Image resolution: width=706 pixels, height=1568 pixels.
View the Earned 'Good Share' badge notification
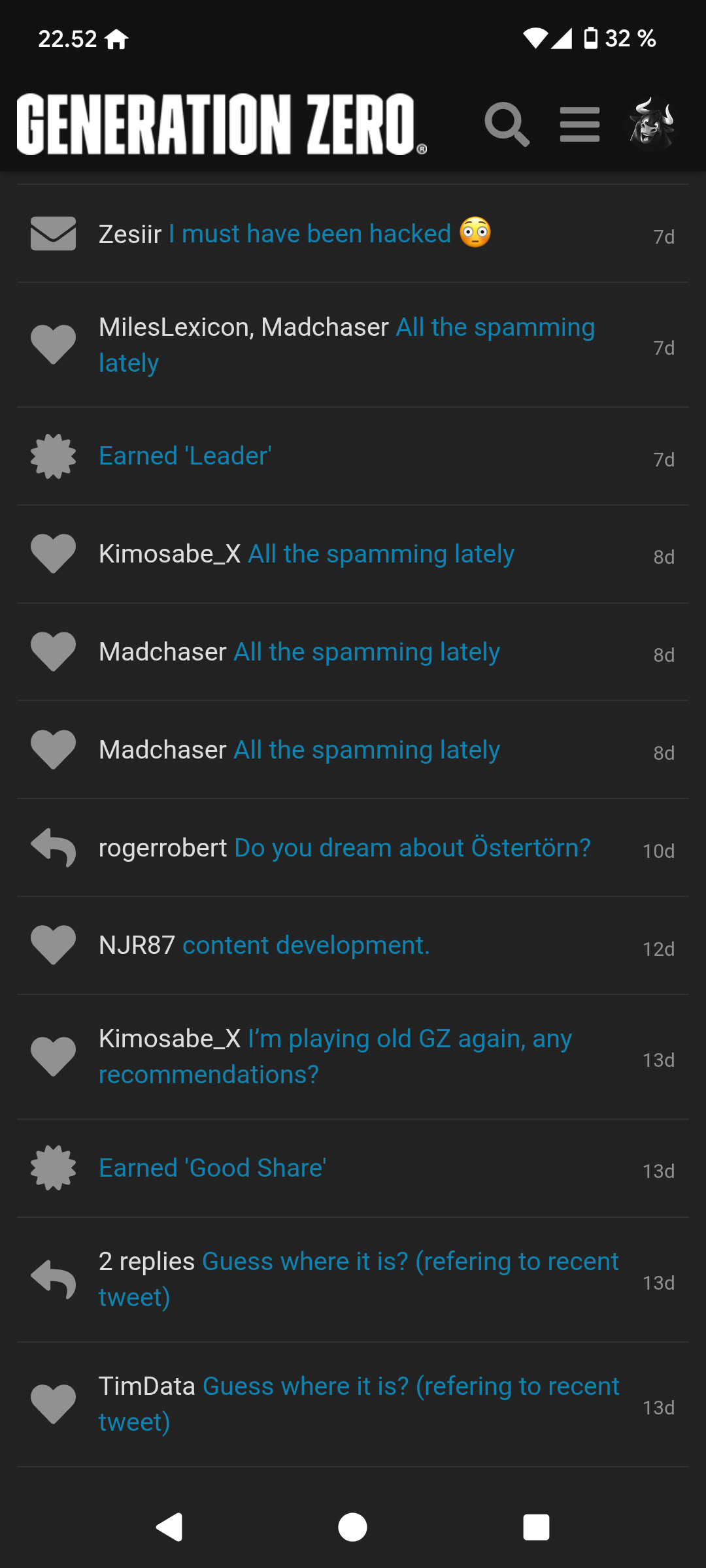(x=353, y=1168)
